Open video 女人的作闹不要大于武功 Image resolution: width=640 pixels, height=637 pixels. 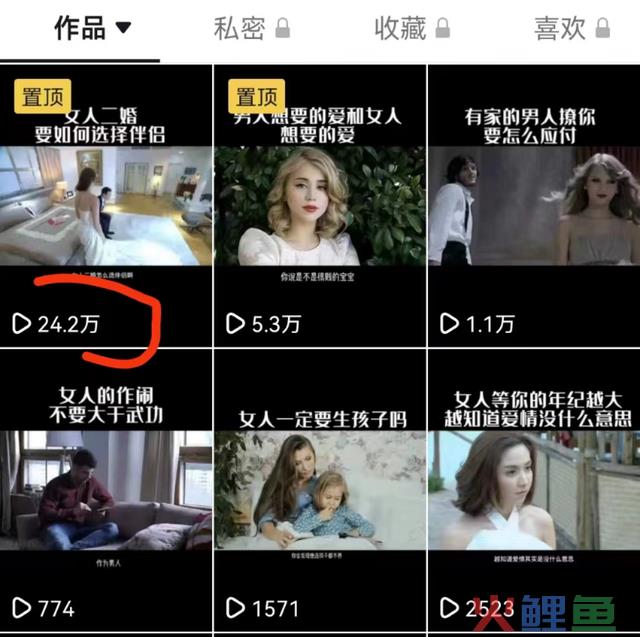click(x=105, y=490)
